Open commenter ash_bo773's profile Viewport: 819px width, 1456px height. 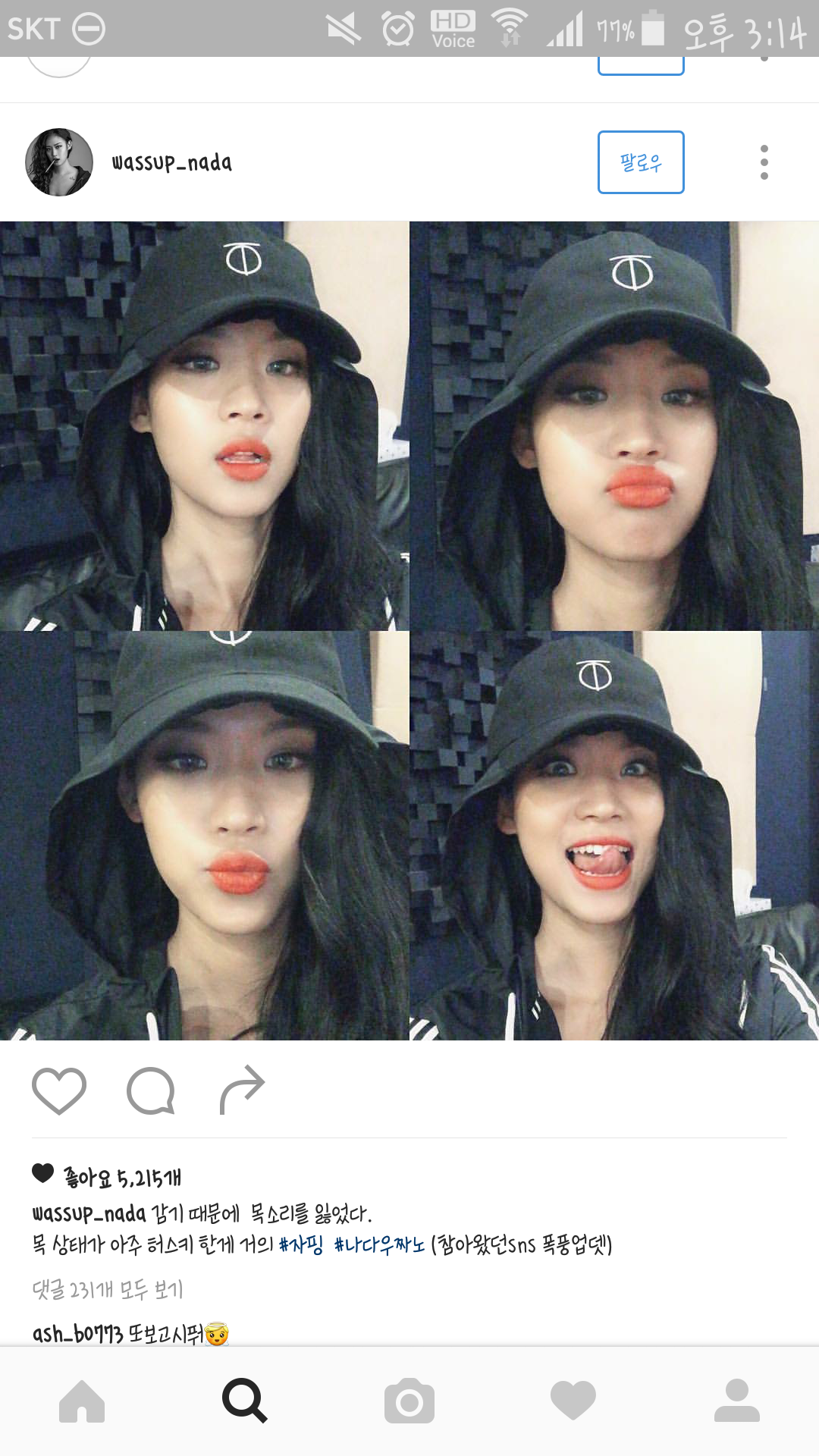77,1333
